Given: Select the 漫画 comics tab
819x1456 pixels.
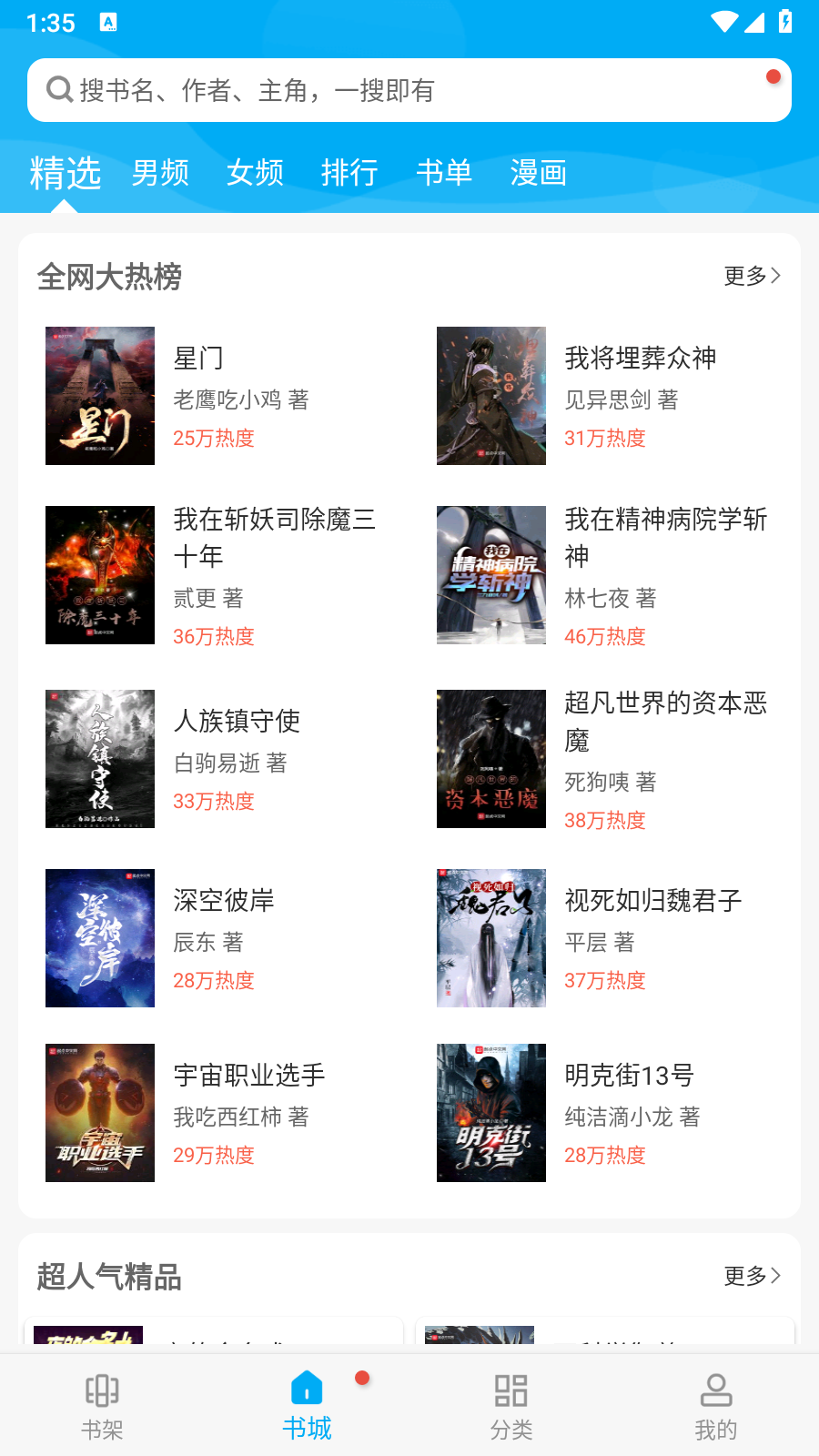Looking at the screenshot, I should (539, 172).
